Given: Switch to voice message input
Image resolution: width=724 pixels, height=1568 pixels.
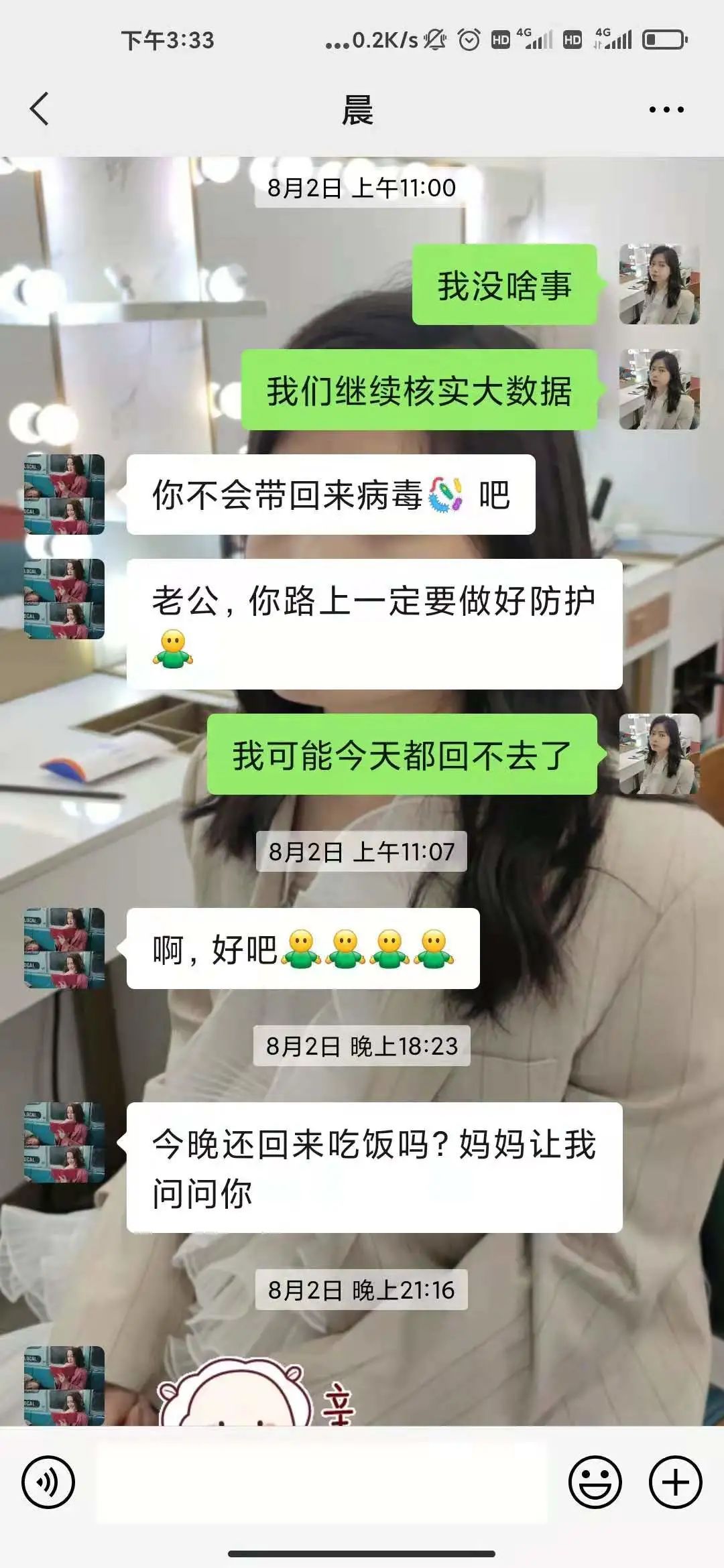Looking at the screenshot, I should pyautogui.click(x=48, y=1482).
